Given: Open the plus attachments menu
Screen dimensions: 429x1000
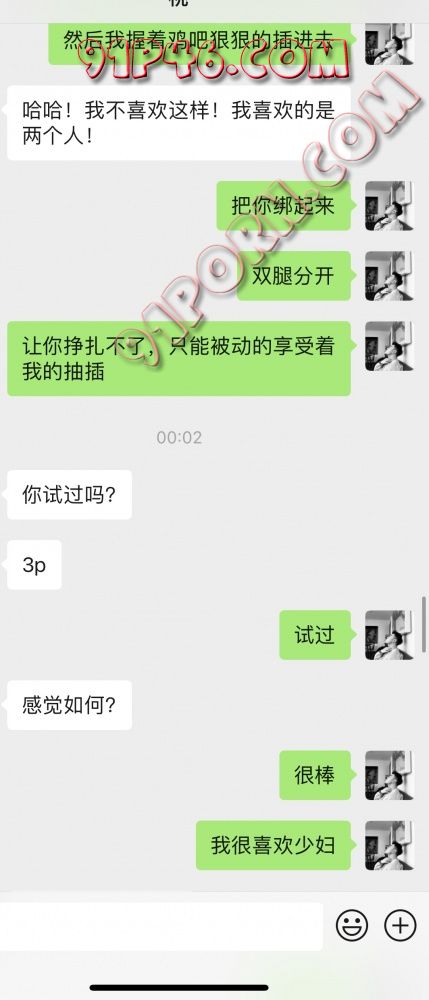Looking at the screenshot, I should (400, 925).
